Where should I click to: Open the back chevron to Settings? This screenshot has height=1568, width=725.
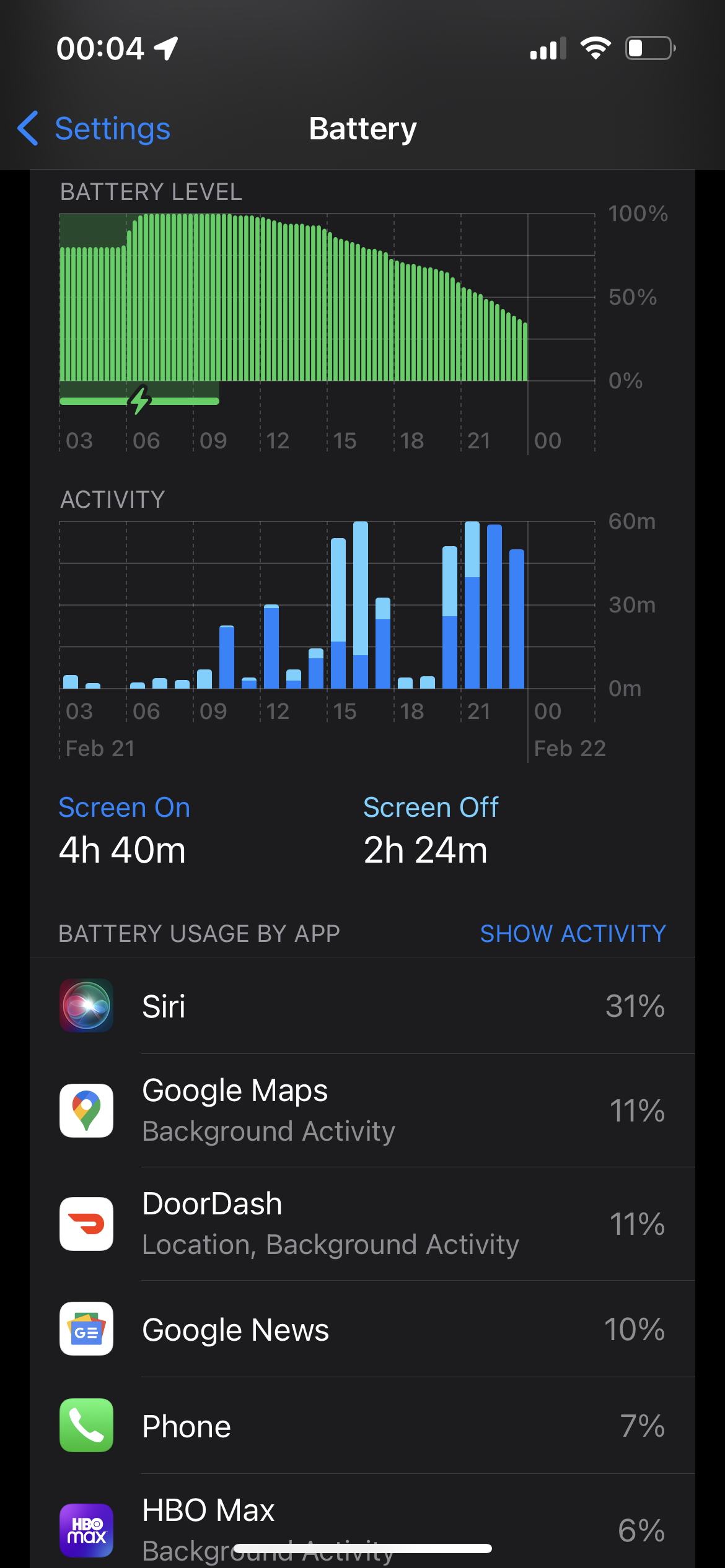[x=27, y=128]
